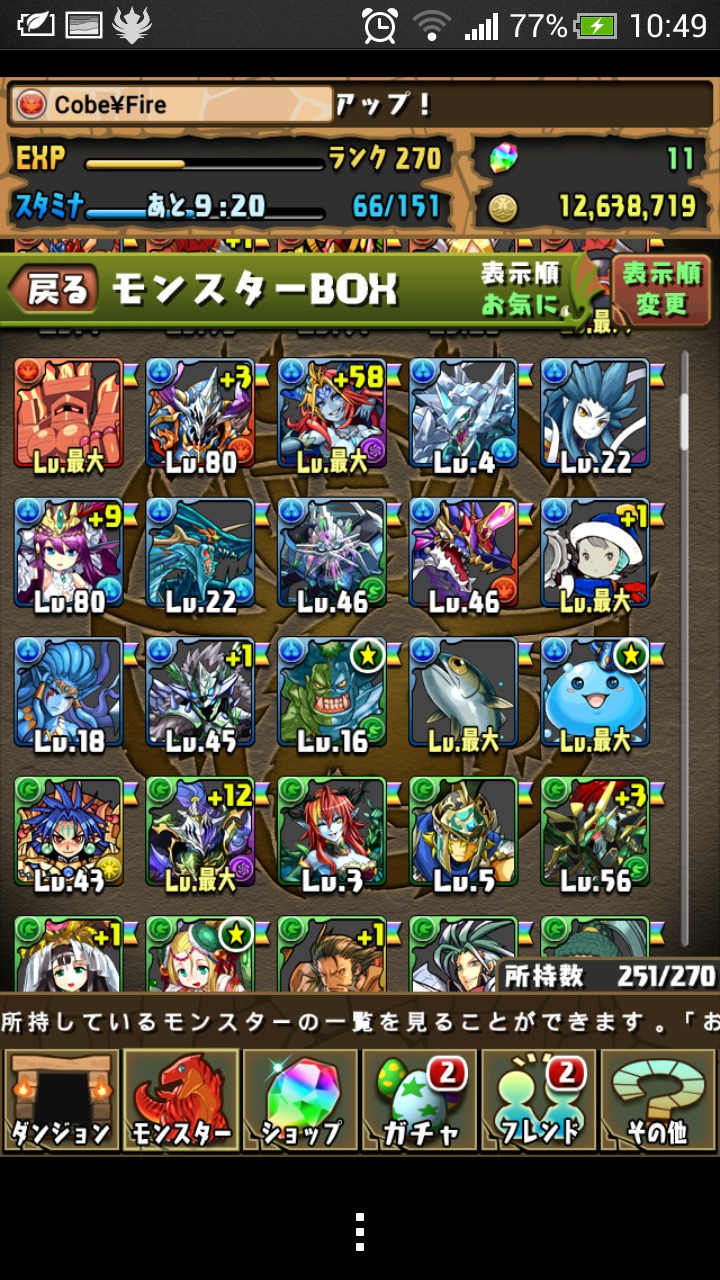The width and height of the screenshot is (720, 1280).
Task: Open the フレンド tab
Action: coord(539,1100)
